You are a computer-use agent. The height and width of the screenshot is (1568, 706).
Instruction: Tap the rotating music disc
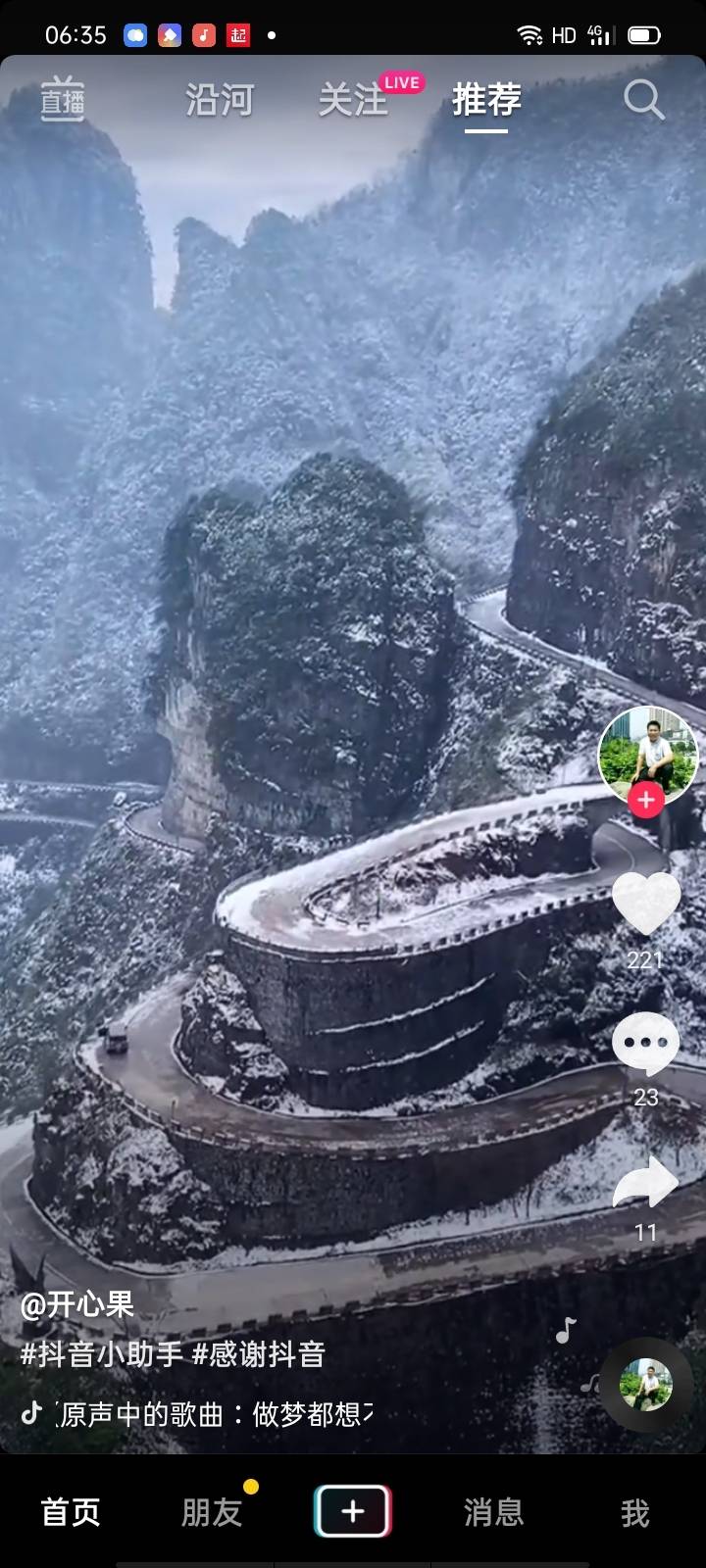point(646,1385)
